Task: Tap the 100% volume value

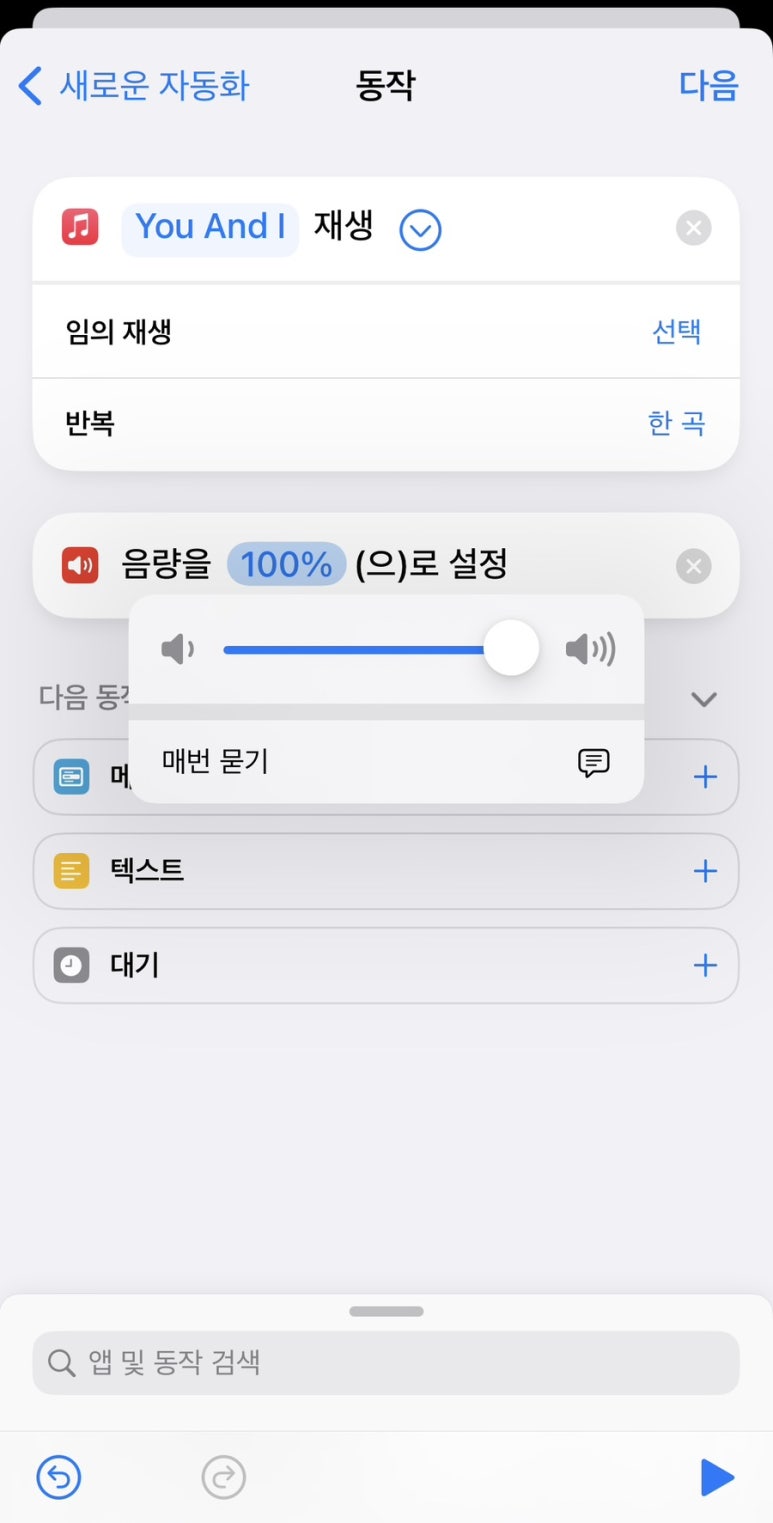Action: click(286, 565)
